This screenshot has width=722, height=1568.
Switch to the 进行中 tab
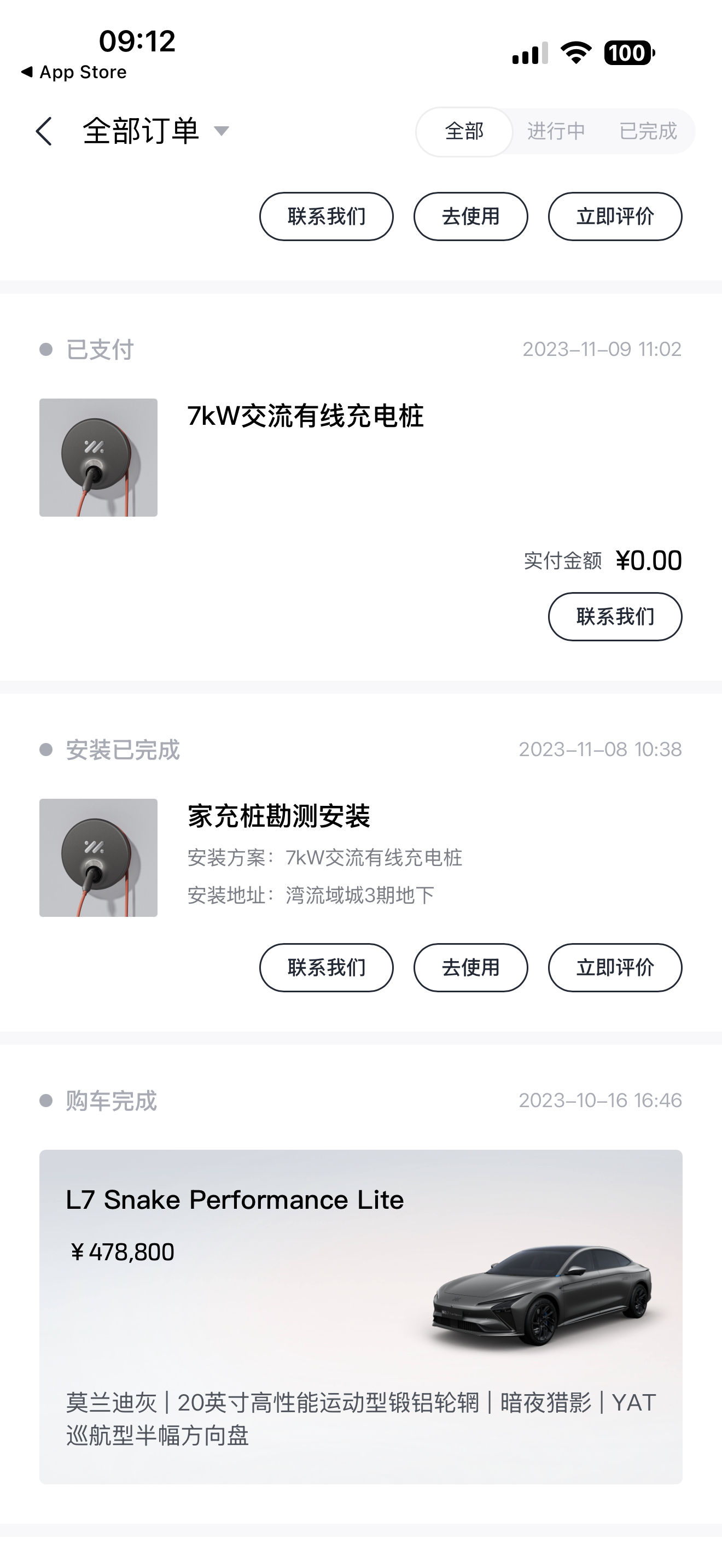[556, 131]
